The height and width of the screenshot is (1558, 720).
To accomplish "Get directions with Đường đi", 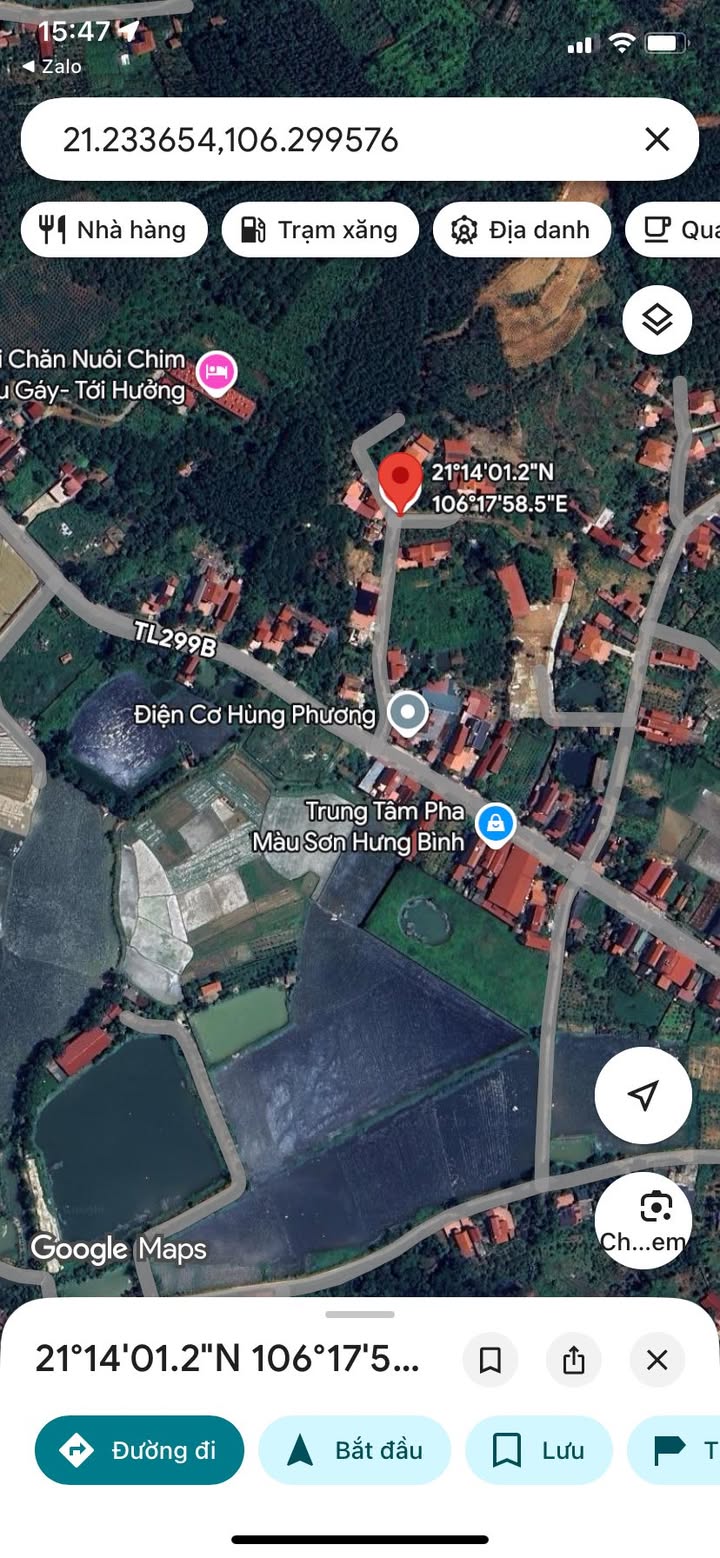I will 139,1450.
